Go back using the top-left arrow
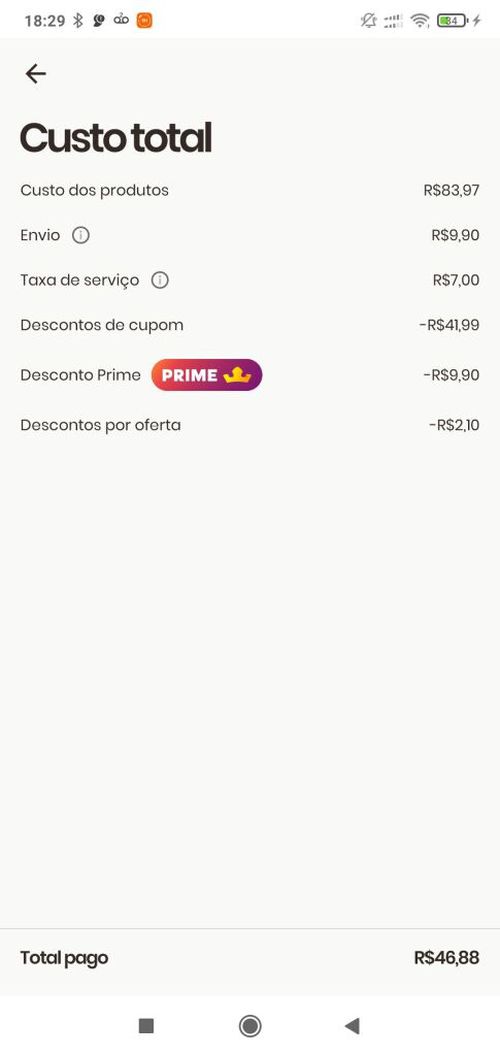This screenshot has width=500, height=1056. coord(35,73)
